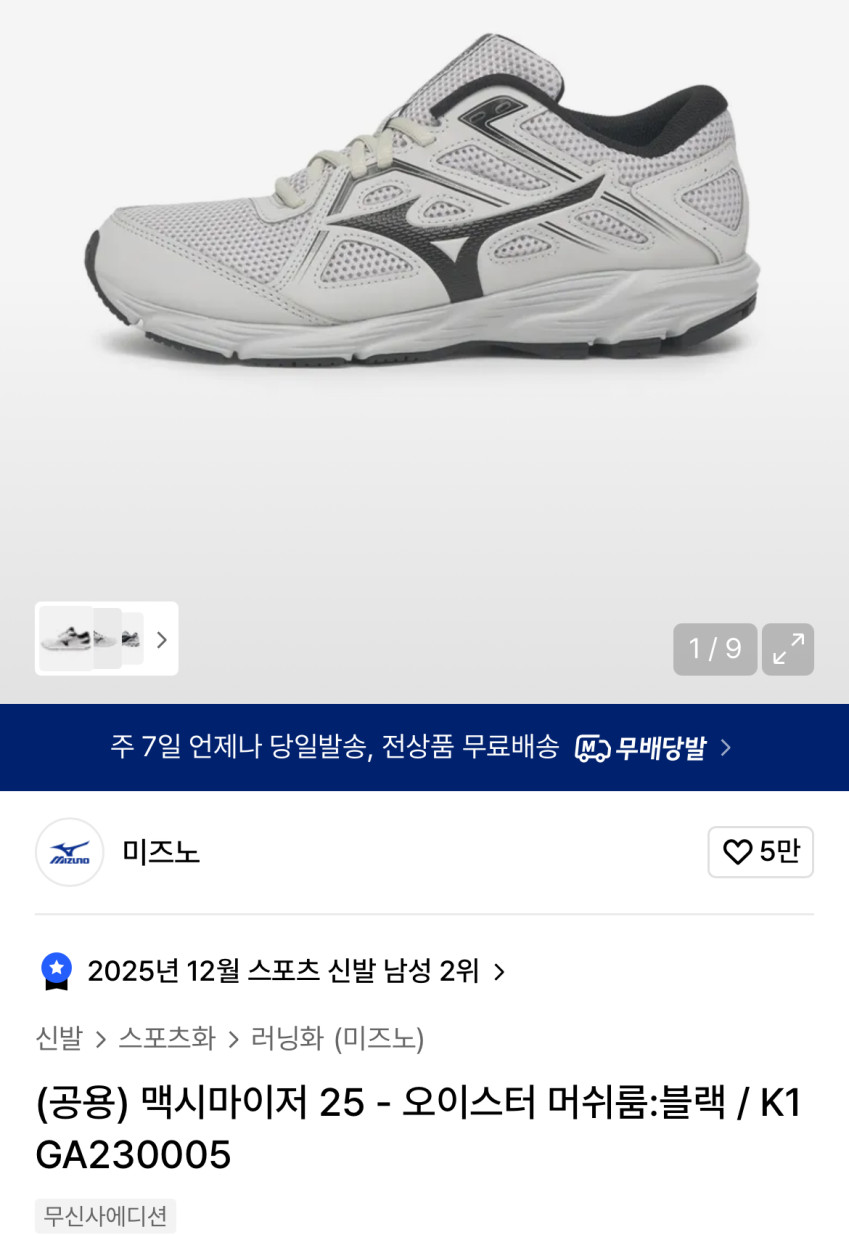
Task: Tap the 무신사에디션 tag
Action: (x=105, y=1216)
